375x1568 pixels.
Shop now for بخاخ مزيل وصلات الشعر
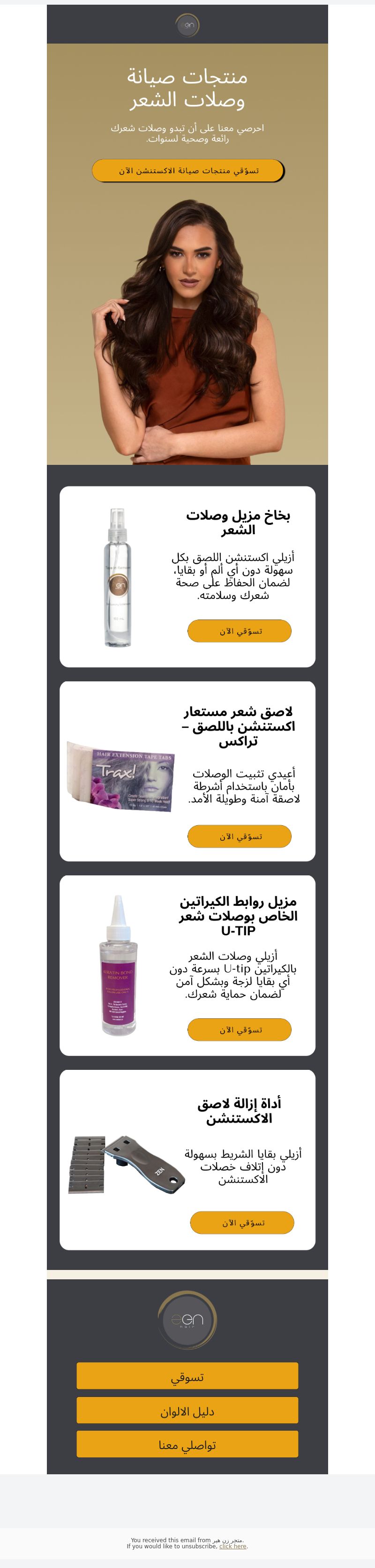click(x=239, y=631)
